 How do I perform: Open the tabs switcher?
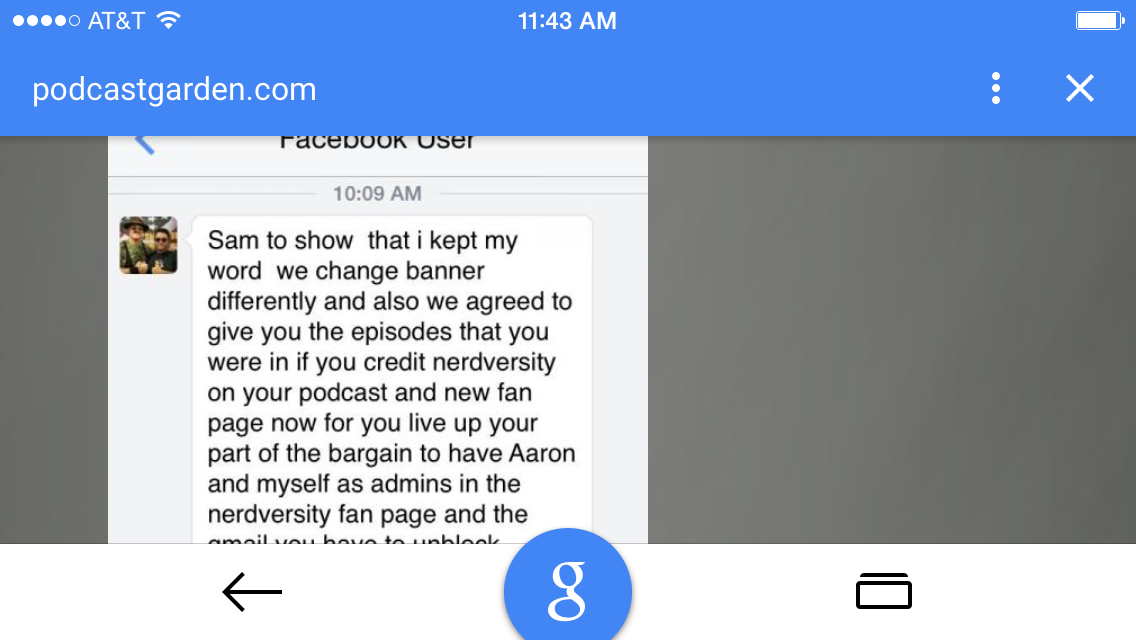tap(884, 591)
